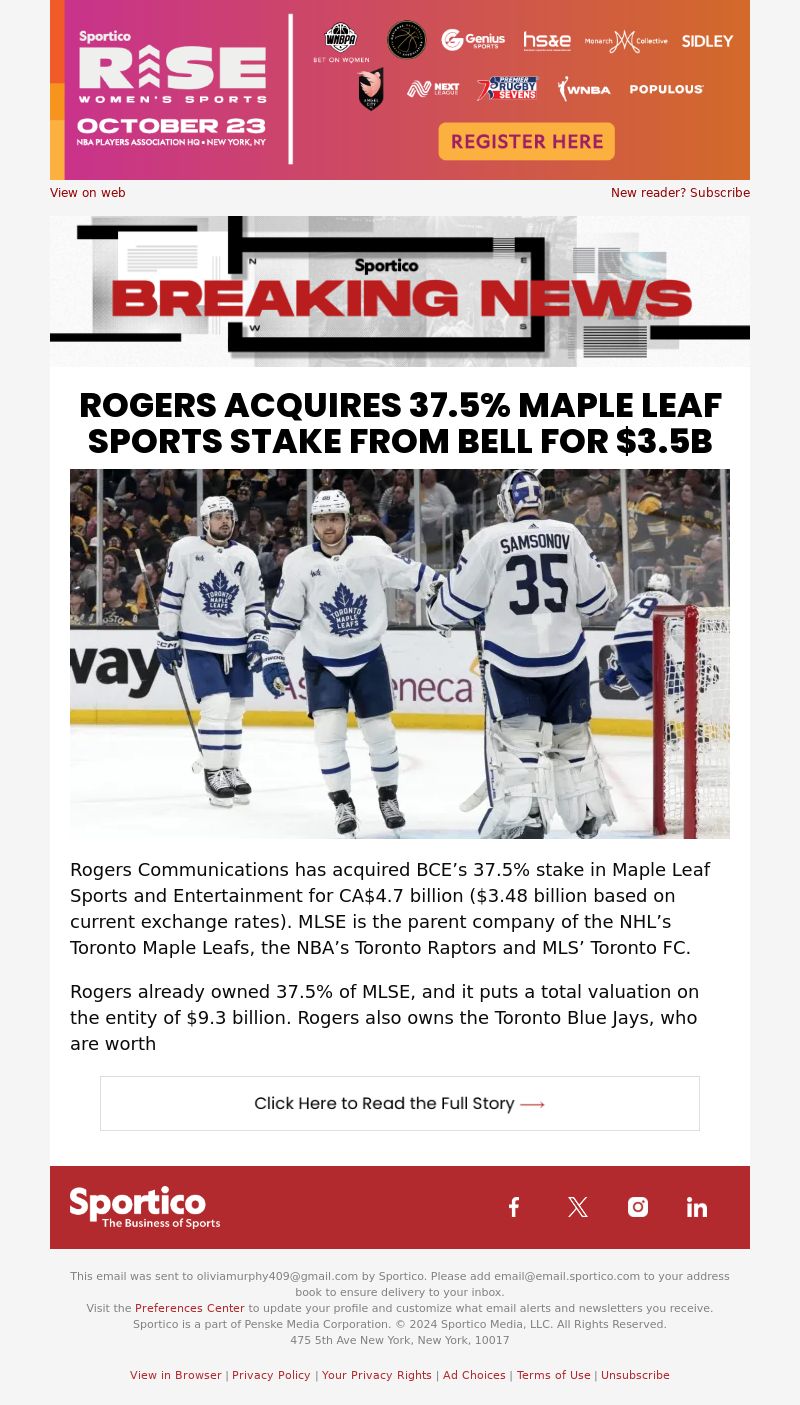Tap the Register Here button

point(526,141)
